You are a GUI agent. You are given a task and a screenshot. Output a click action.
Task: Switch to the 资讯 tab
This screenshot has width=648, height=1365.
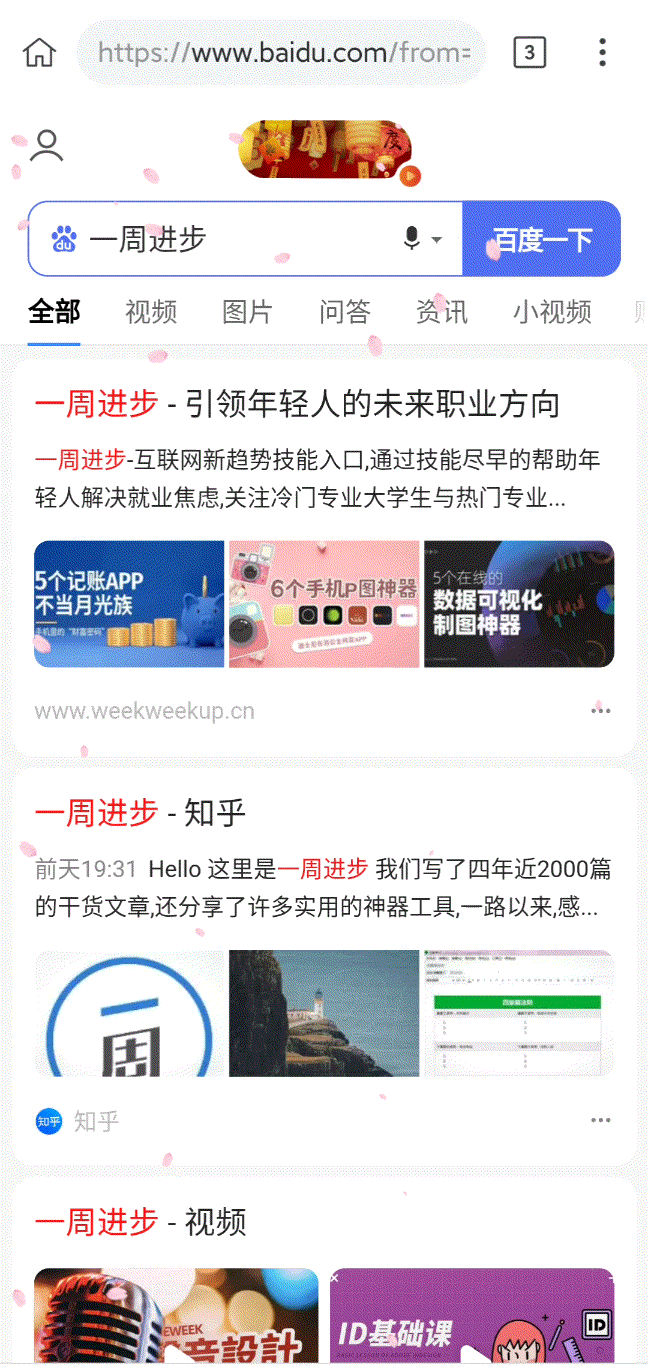click(441, 312)
